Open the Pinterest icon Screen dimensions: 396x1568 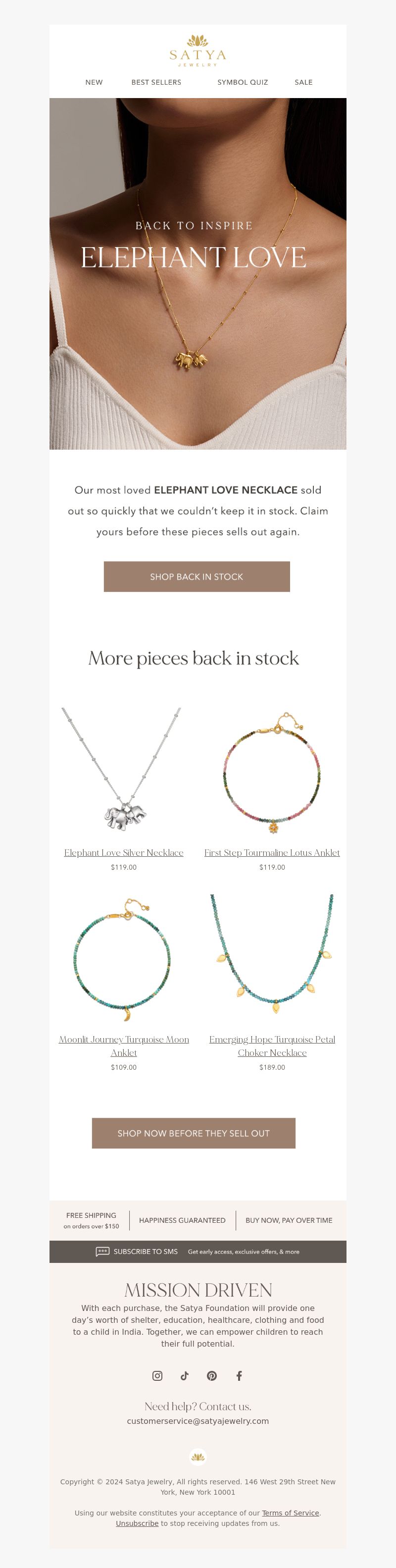[212, 1376]
